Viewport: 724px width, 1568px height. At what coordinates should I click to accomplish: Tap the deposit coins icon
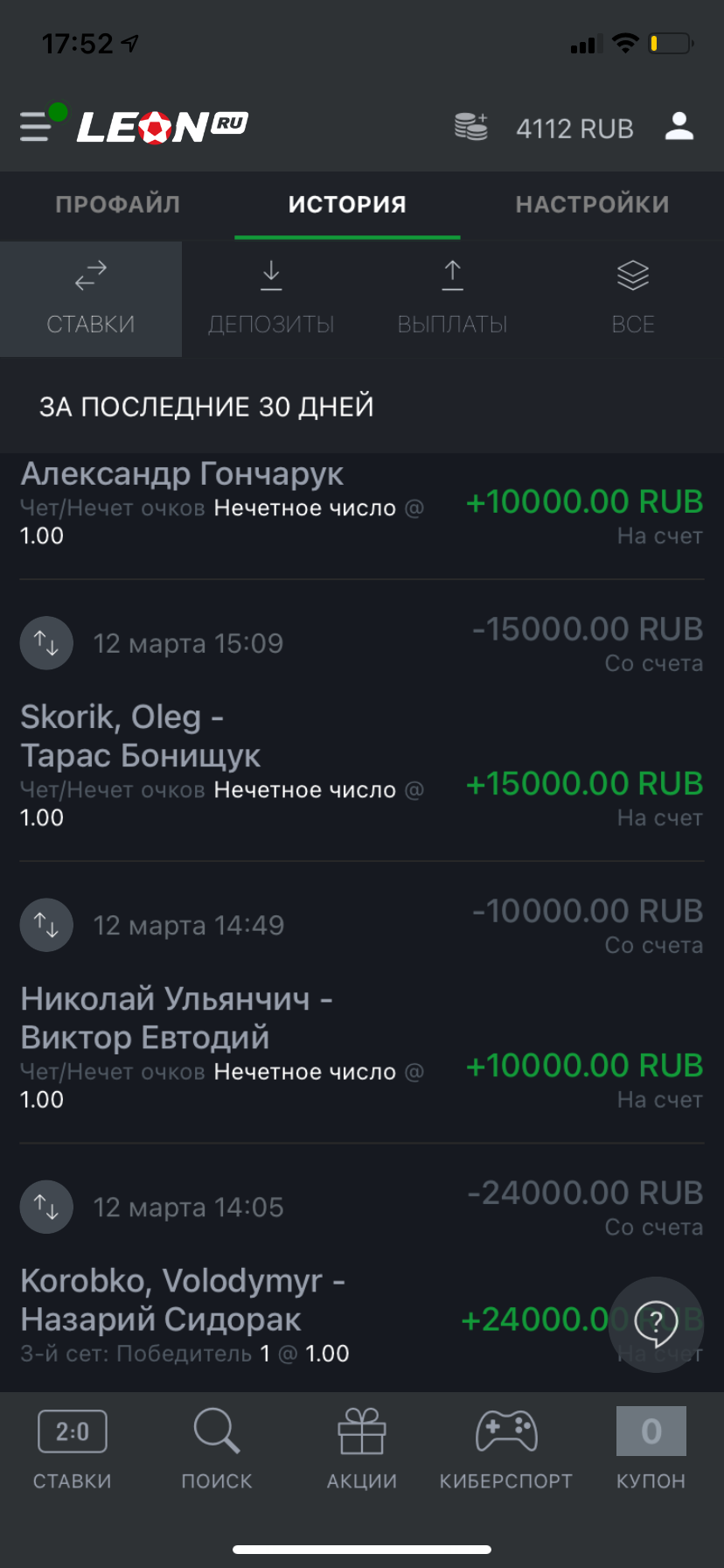tap(471, 128)
